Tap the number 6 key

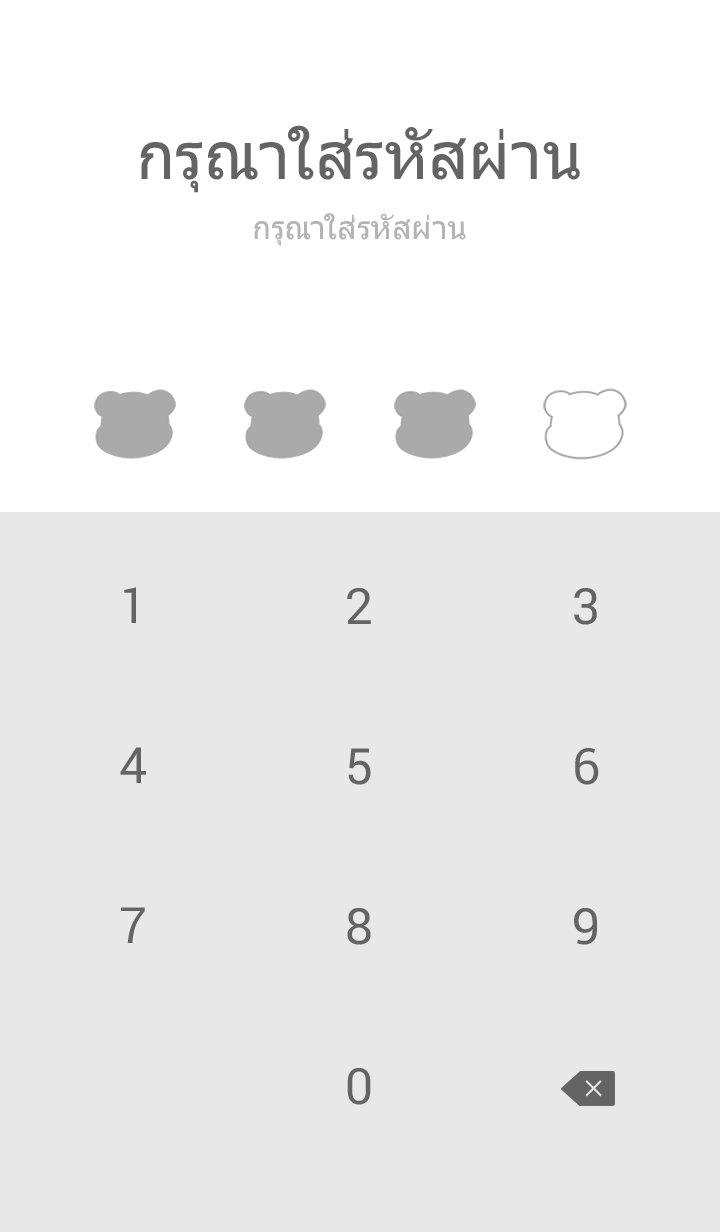[x=586, y=767]
